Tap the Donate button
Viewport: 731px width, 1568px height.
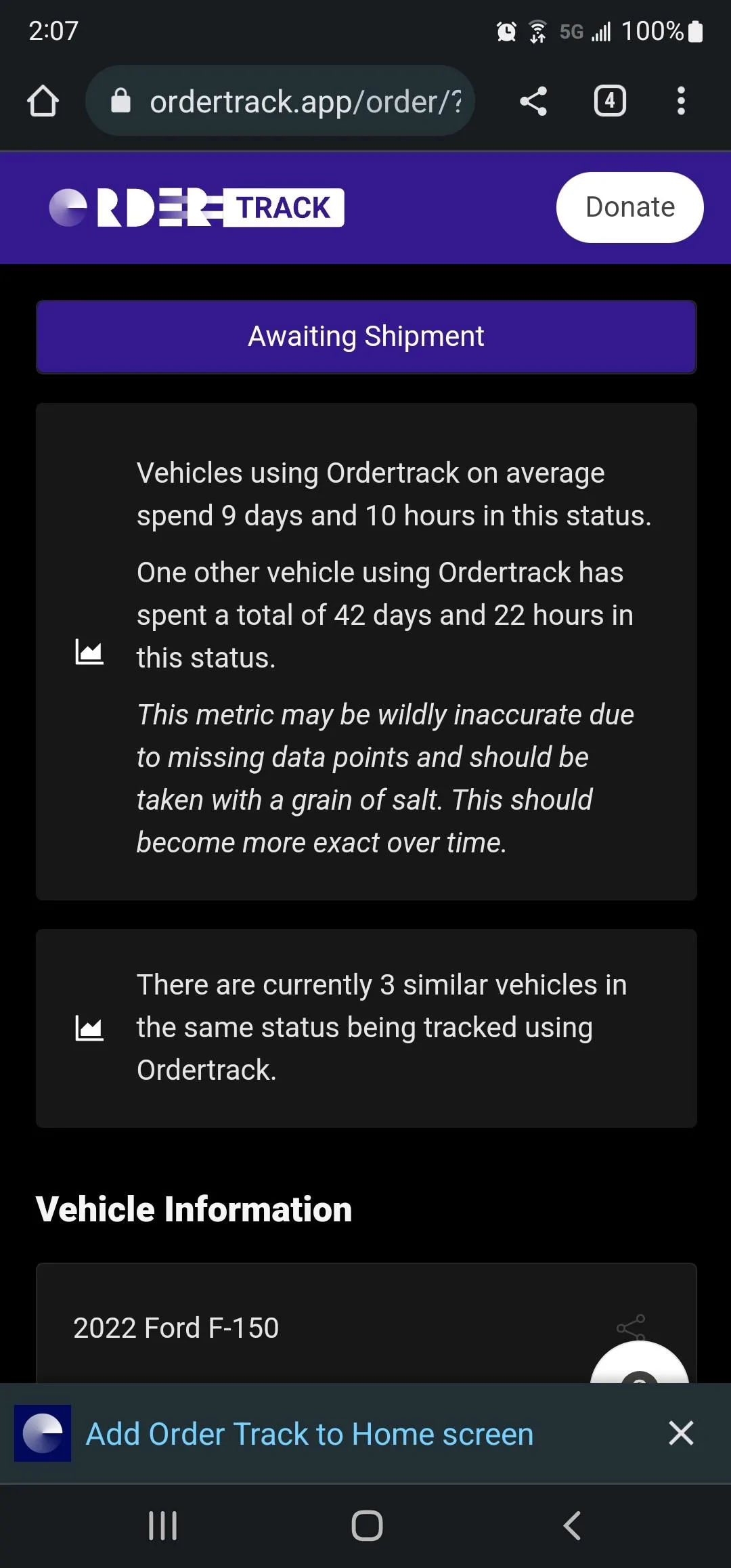coord(629,207)
